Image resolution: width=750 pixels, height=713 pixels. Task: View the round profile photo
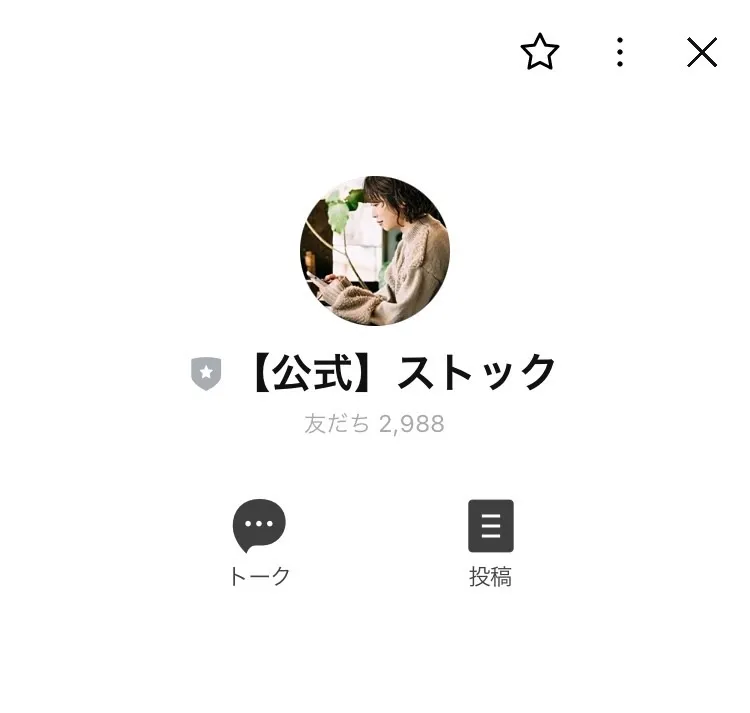click(x=375, y=251)
